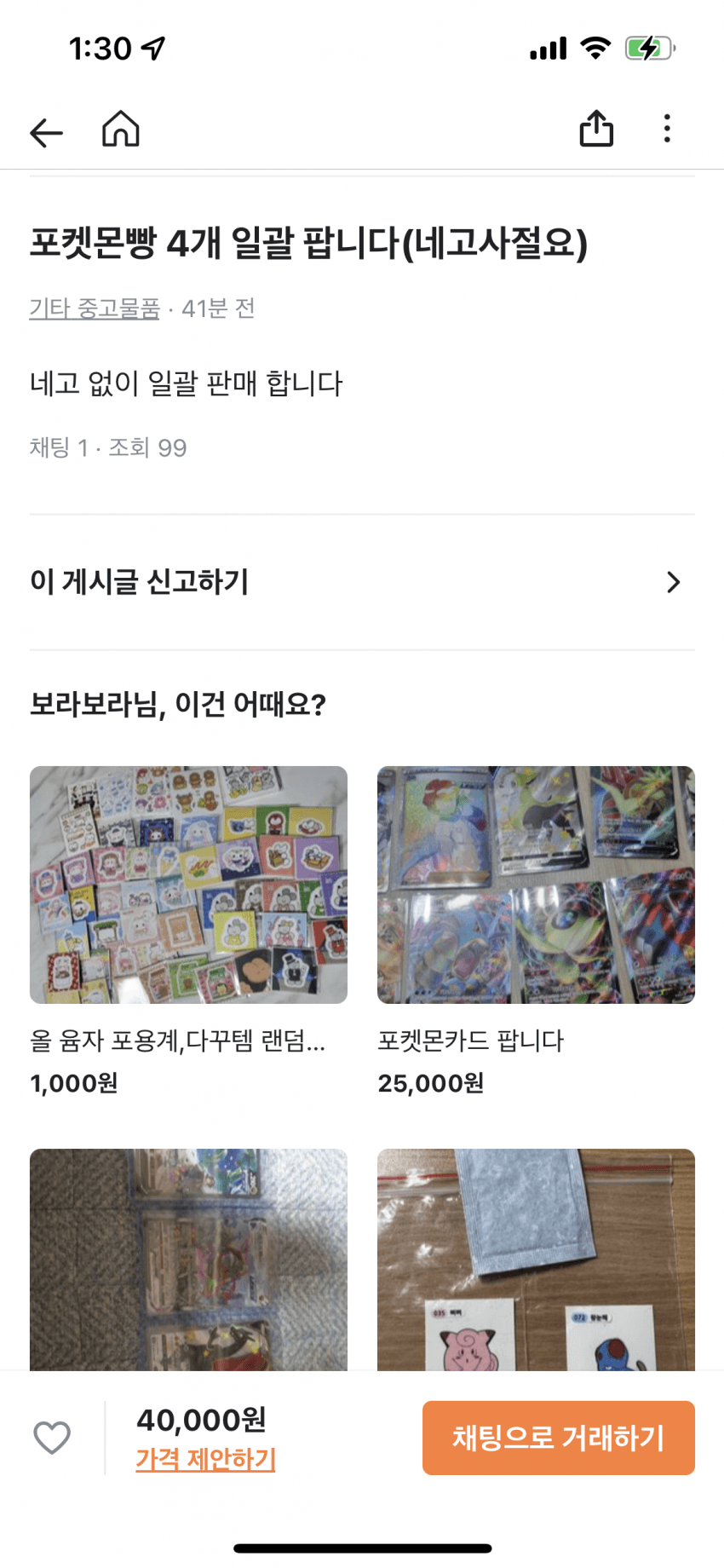Tap 가격 제안하기 to offer a price
The height and width of the screenshot is (1568, 724).
click(x=205, y=1459)
